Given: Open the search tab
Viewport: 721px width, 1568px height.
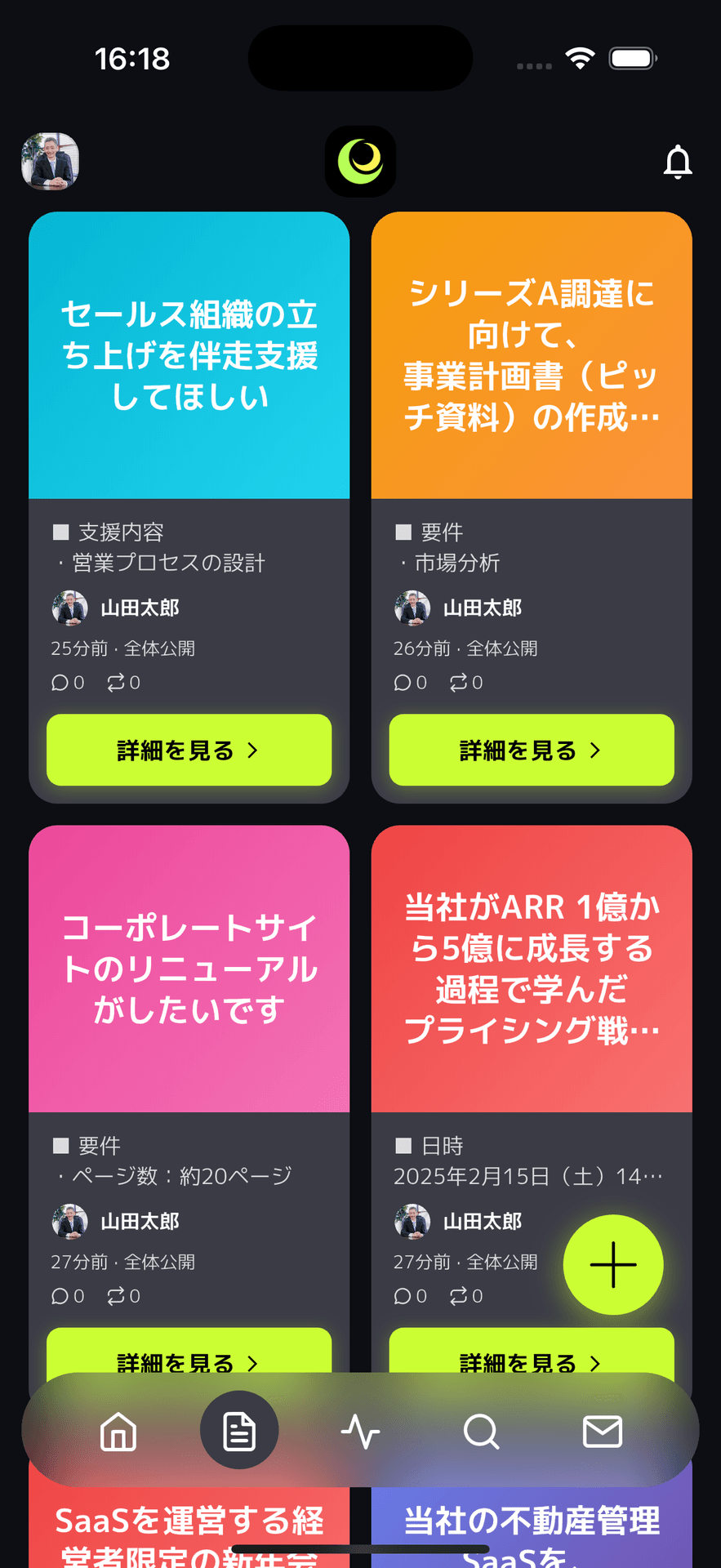Looking at the screenshot, I should pos(481,1432).
